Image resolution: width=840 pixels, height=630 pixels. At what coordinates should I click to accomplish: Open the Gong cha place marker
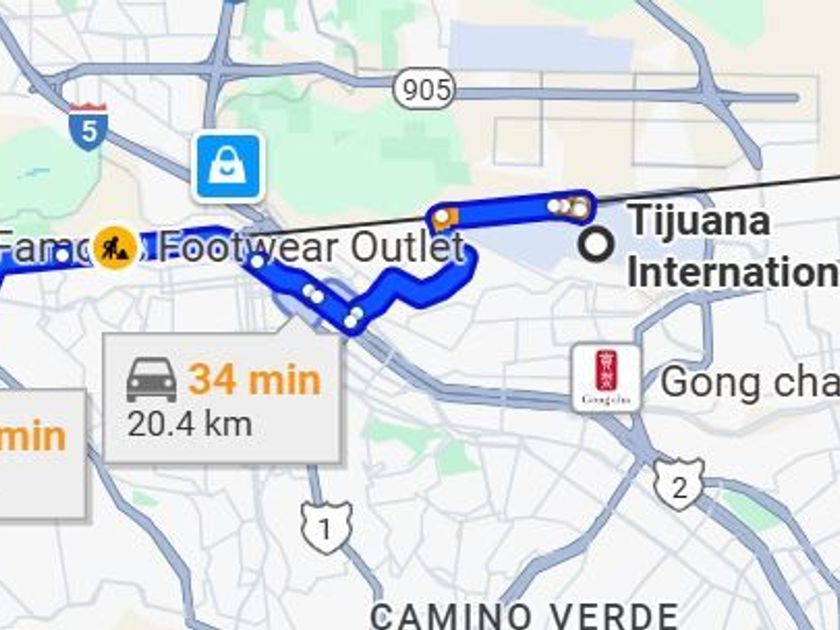[606, 377]
